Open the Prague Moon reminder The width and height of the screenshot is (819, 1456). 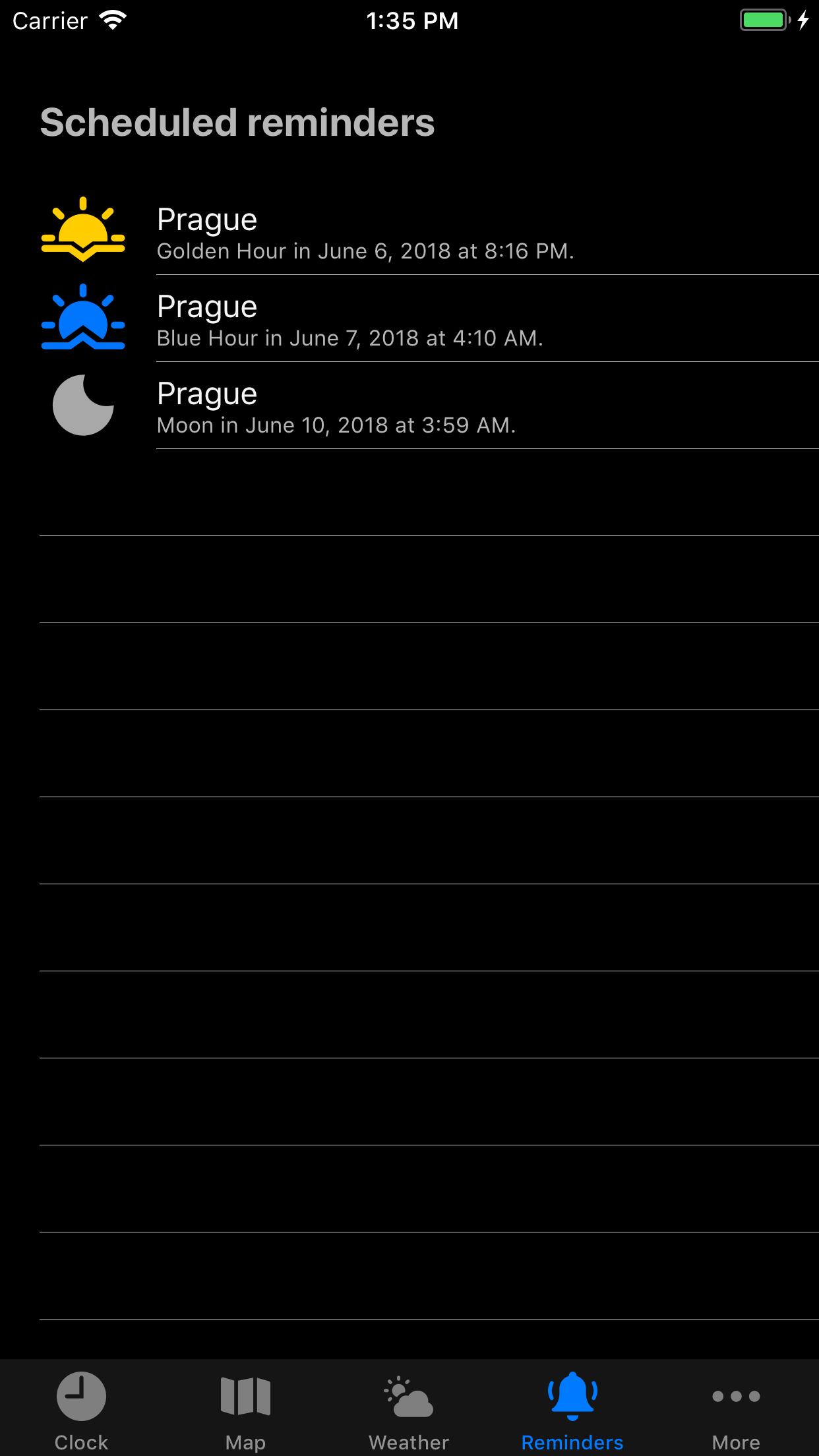point(409,406)
